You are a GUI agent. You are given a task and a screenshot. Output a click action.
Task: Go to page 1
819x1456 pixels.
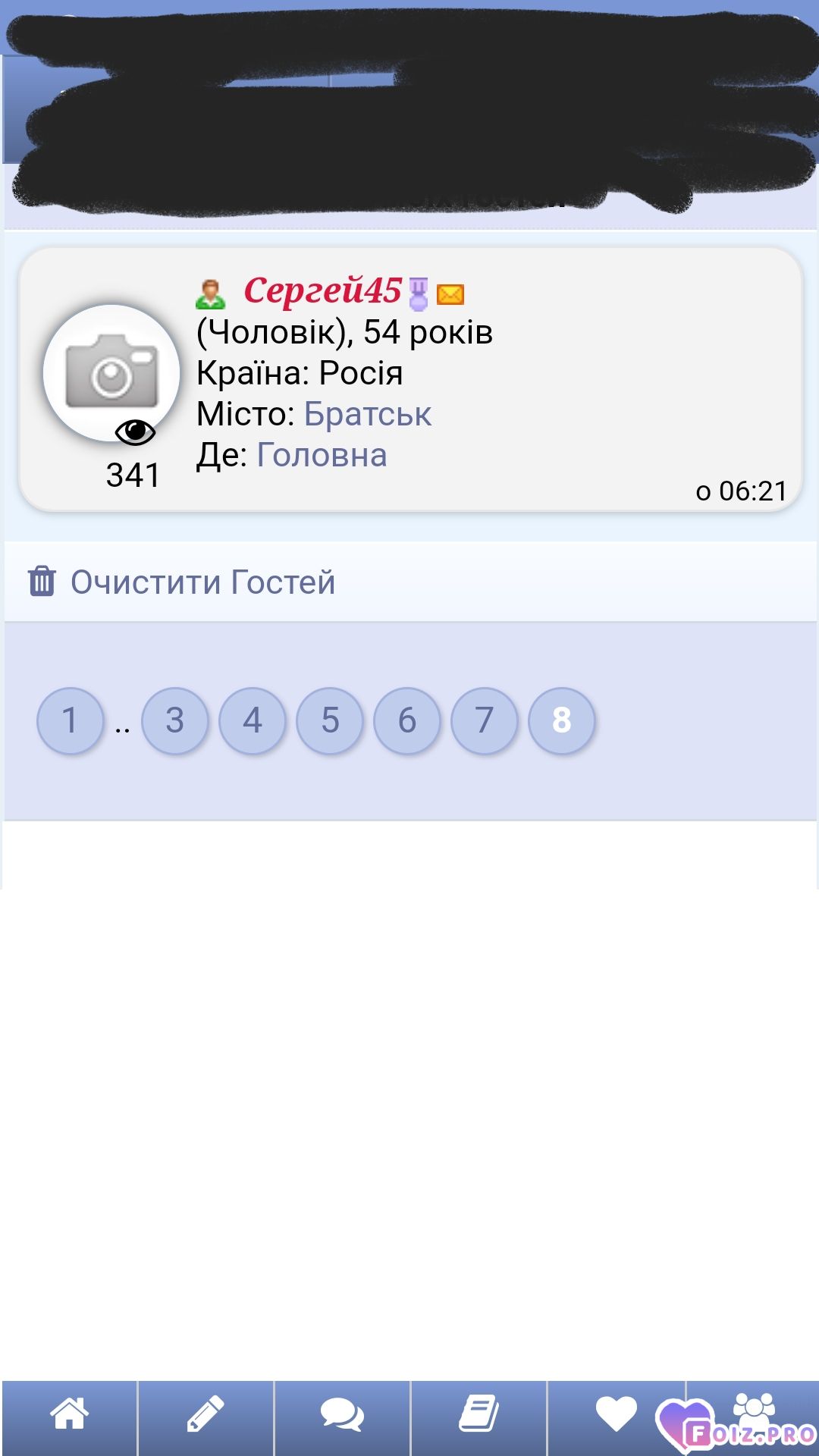pyautogui.click(x=70, y=720)
